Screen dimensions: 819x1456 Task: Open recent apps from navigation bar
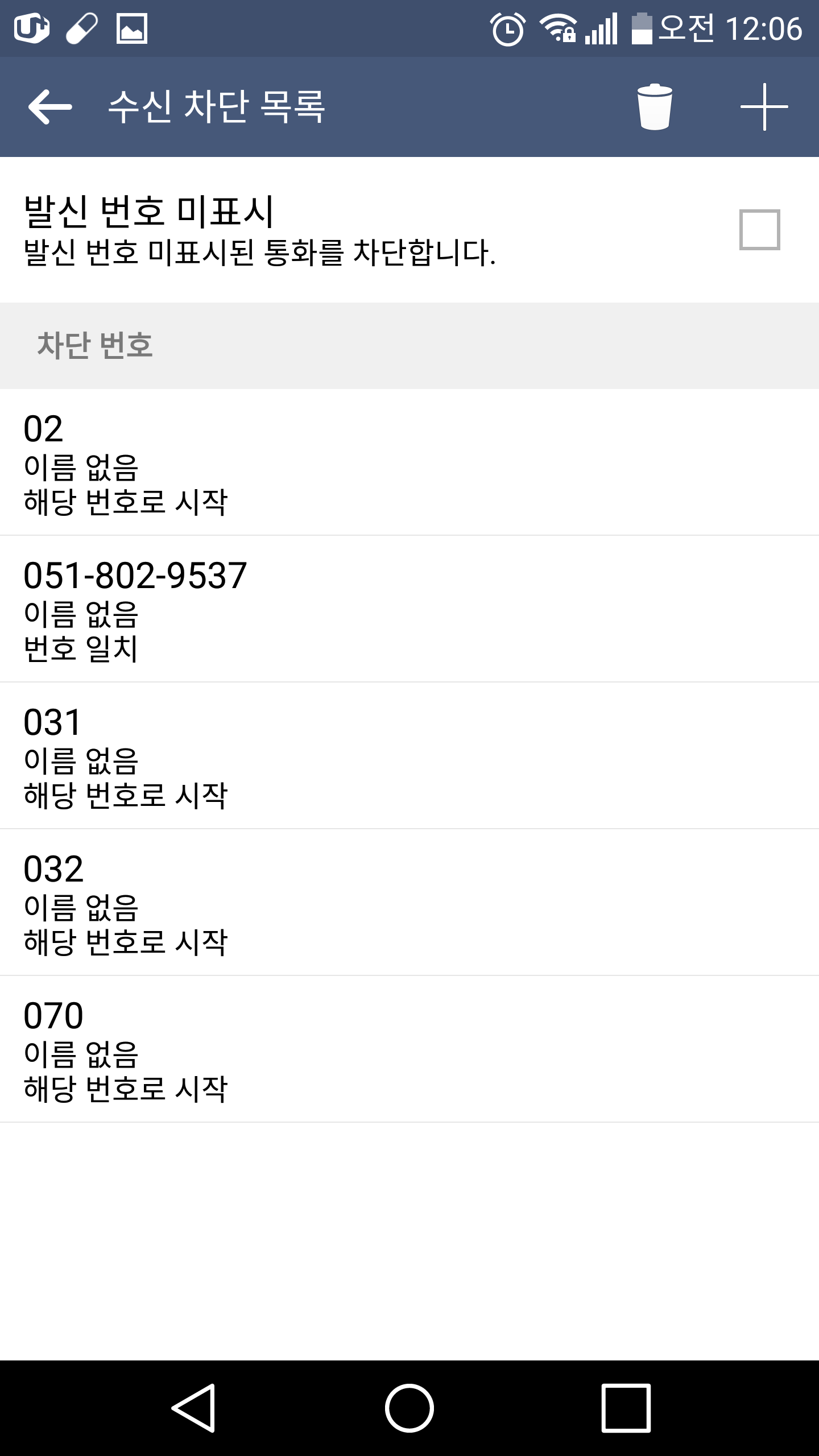[x=626, y=1408]
